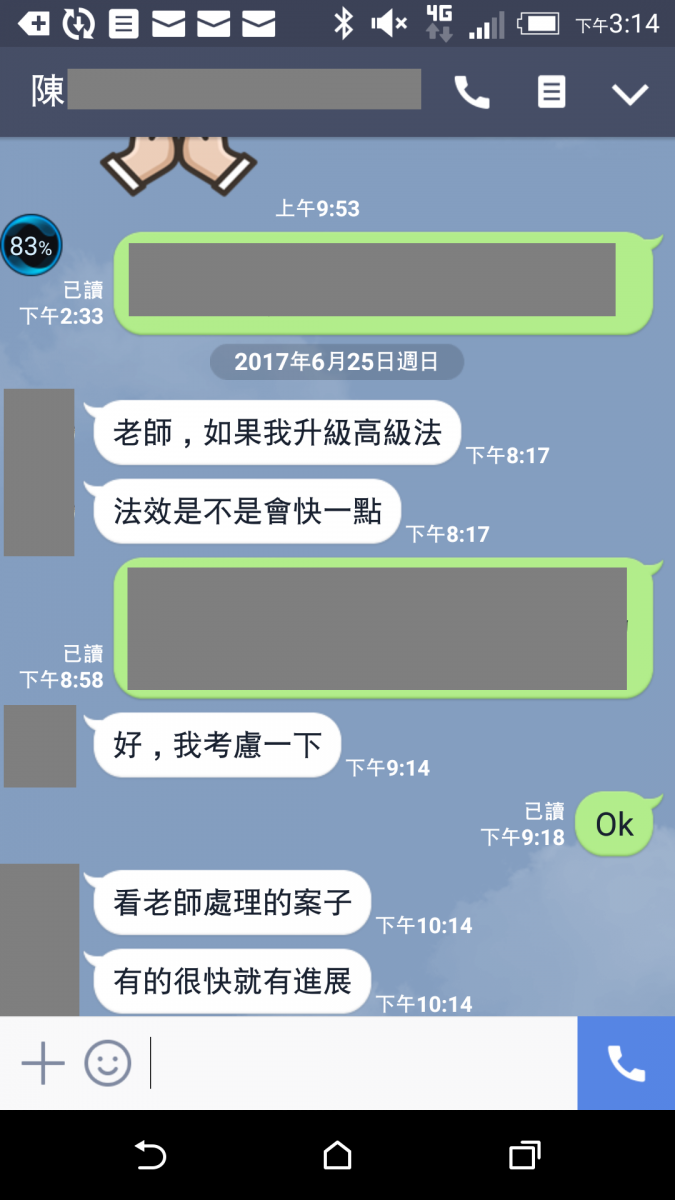Open sender's avatar beside 好，我考慮一下
Screen dimensions: 675x1200
point(40,746)
